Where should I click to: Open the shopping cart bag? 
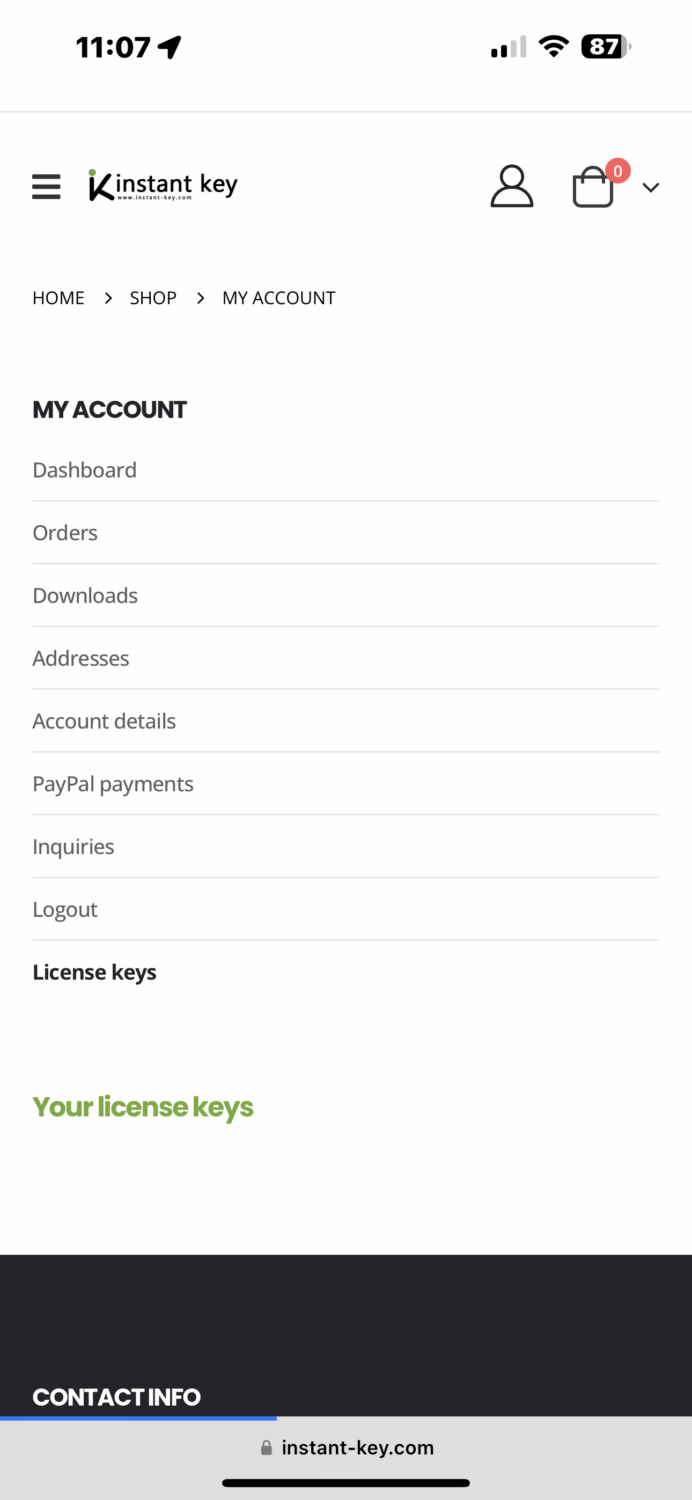pyautogui.click(x=593, y=187)
